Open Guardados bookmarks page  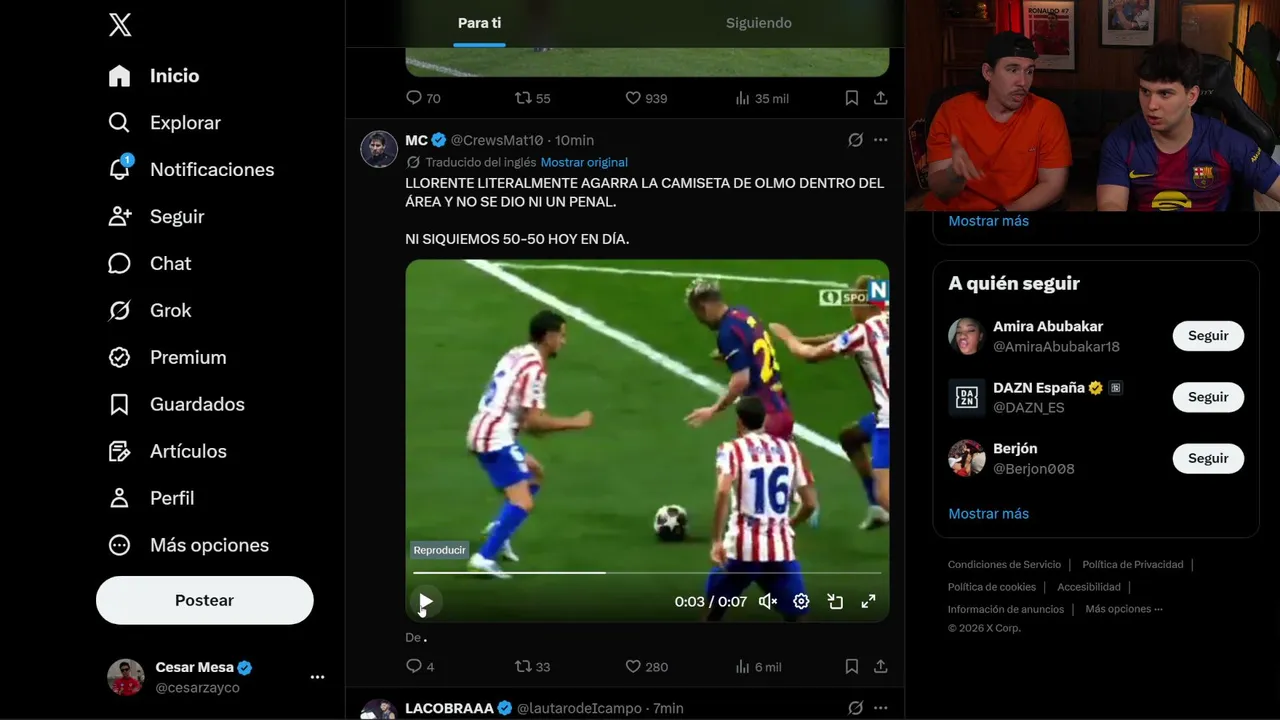(x=197, y=405)
